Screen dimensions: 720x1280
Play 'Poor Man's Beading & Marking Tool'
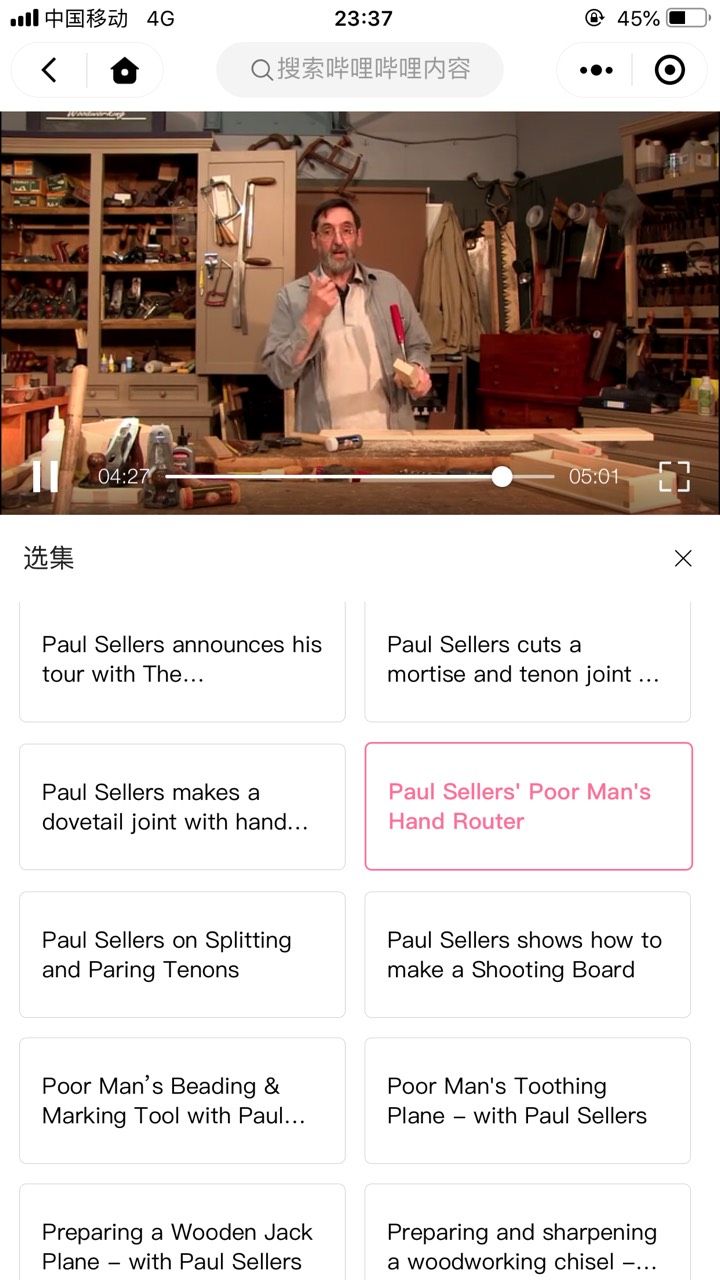182,1100
